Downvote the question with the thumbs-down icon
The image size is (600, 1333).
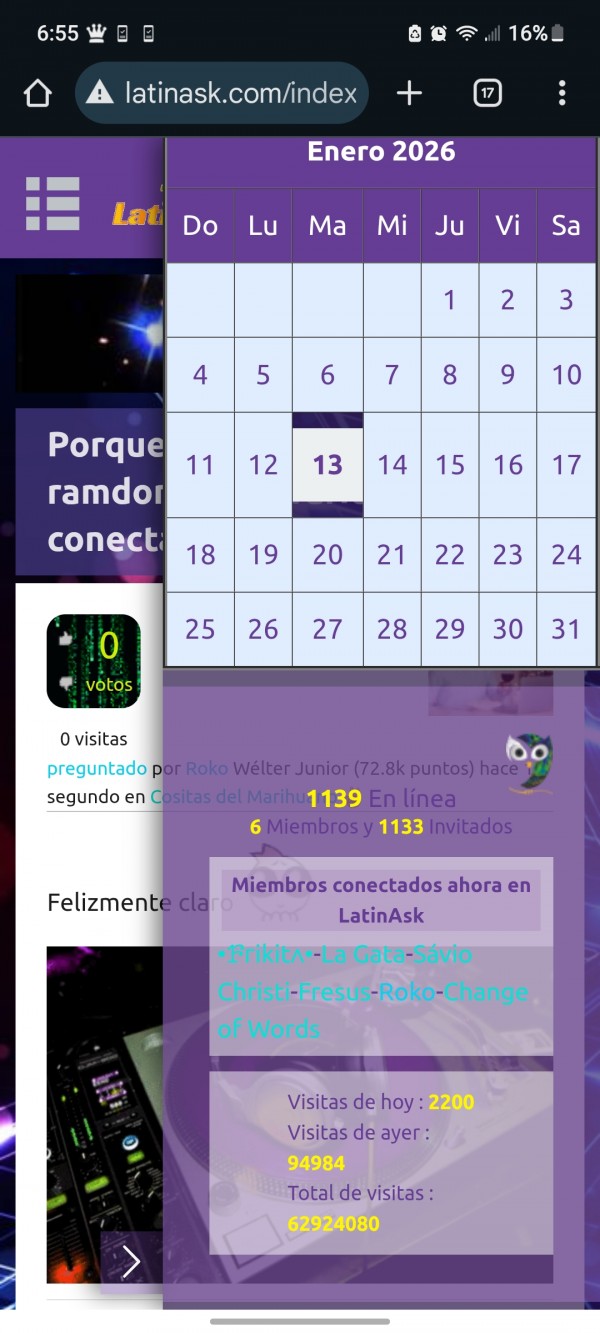click(x=67, y=683)
